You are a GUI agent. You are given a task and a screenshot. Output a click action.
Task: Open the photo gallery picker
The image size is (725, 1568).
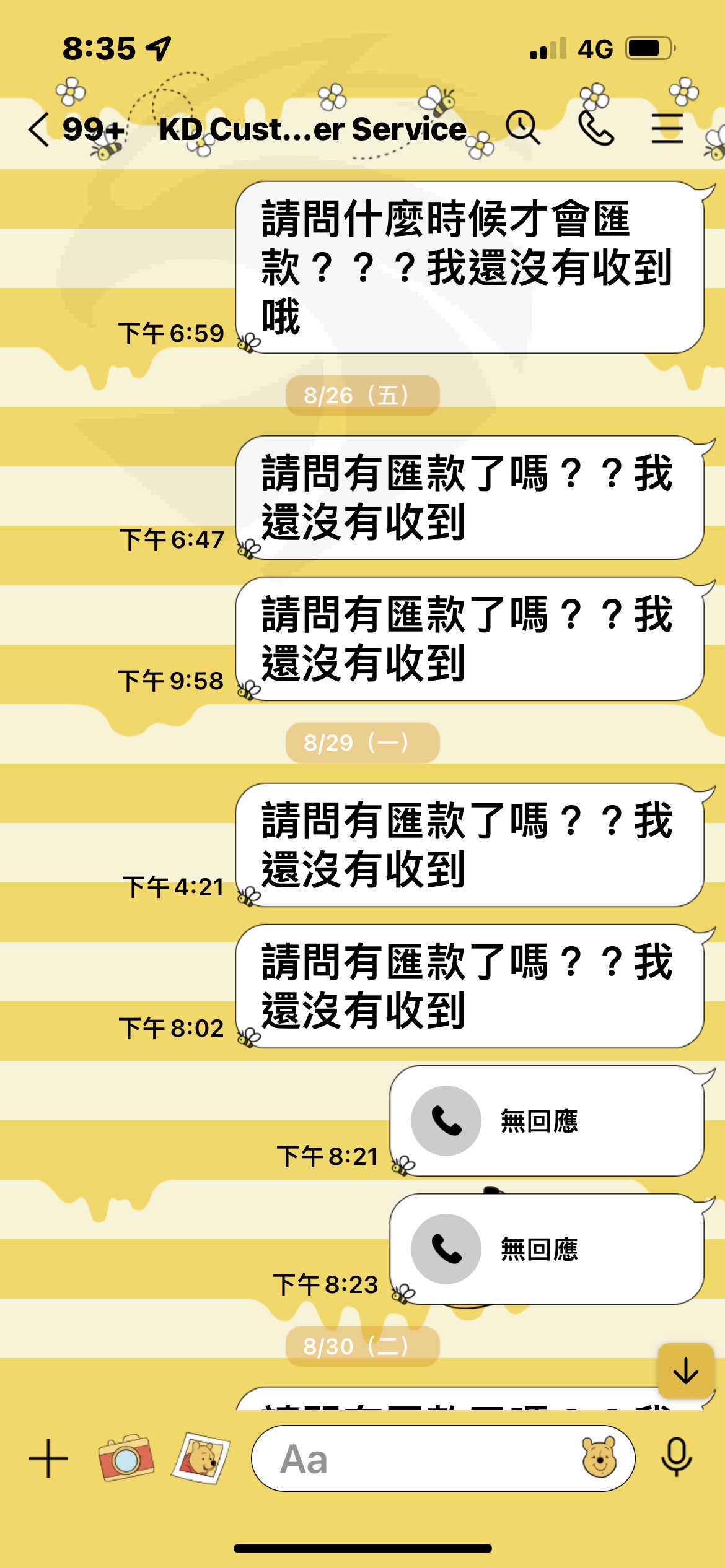pos(200,1458)
